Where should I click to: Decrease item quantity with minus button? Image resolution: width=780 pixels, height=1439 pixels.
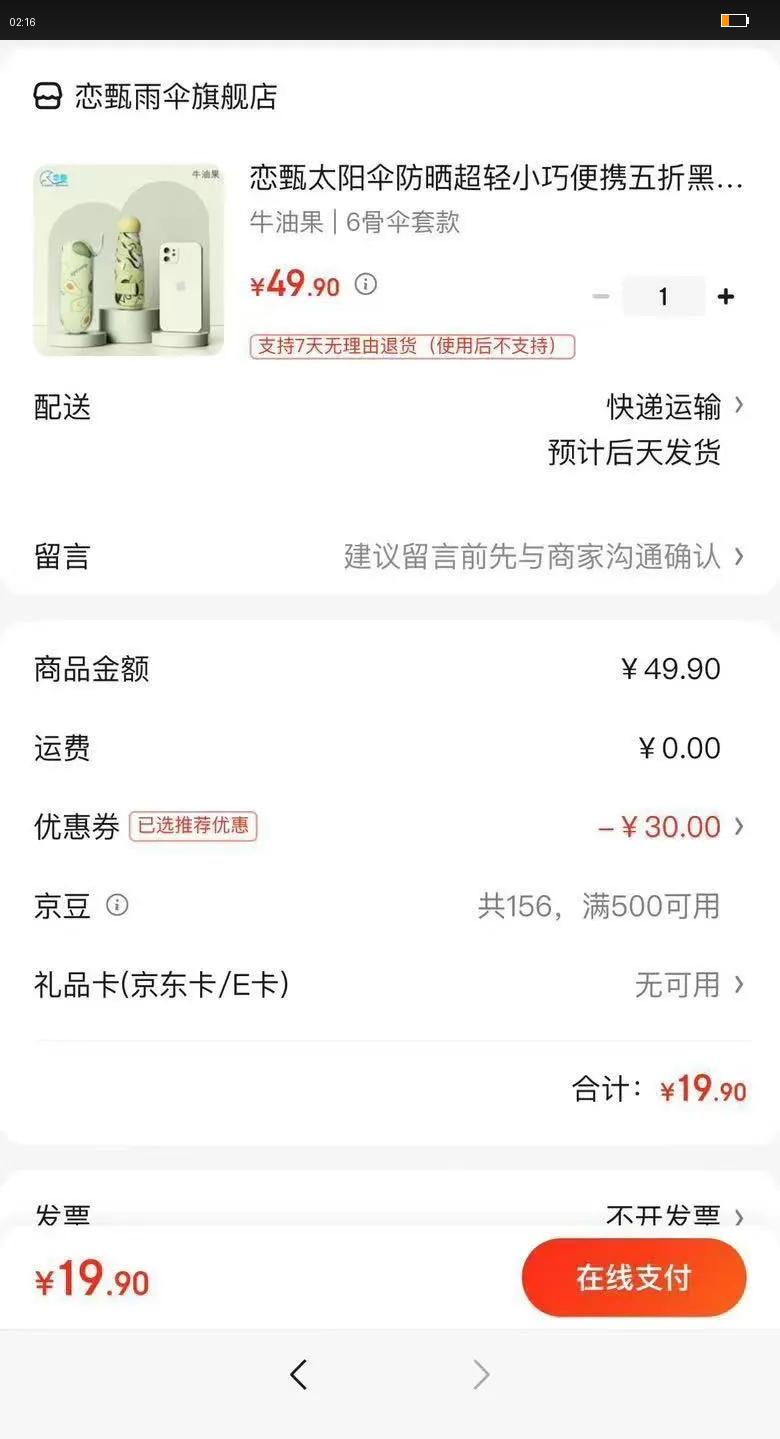(x=601, y=296)
